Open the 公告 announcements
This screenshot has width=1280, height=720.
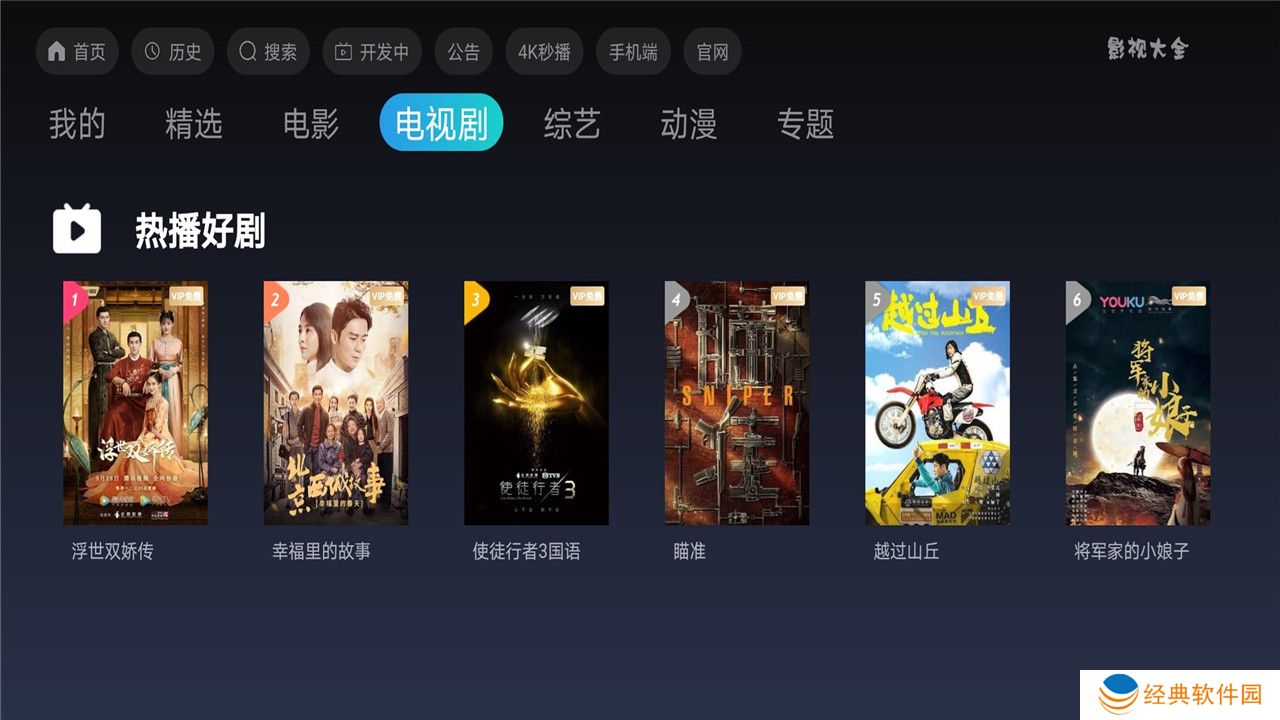[x=463, y=52]
